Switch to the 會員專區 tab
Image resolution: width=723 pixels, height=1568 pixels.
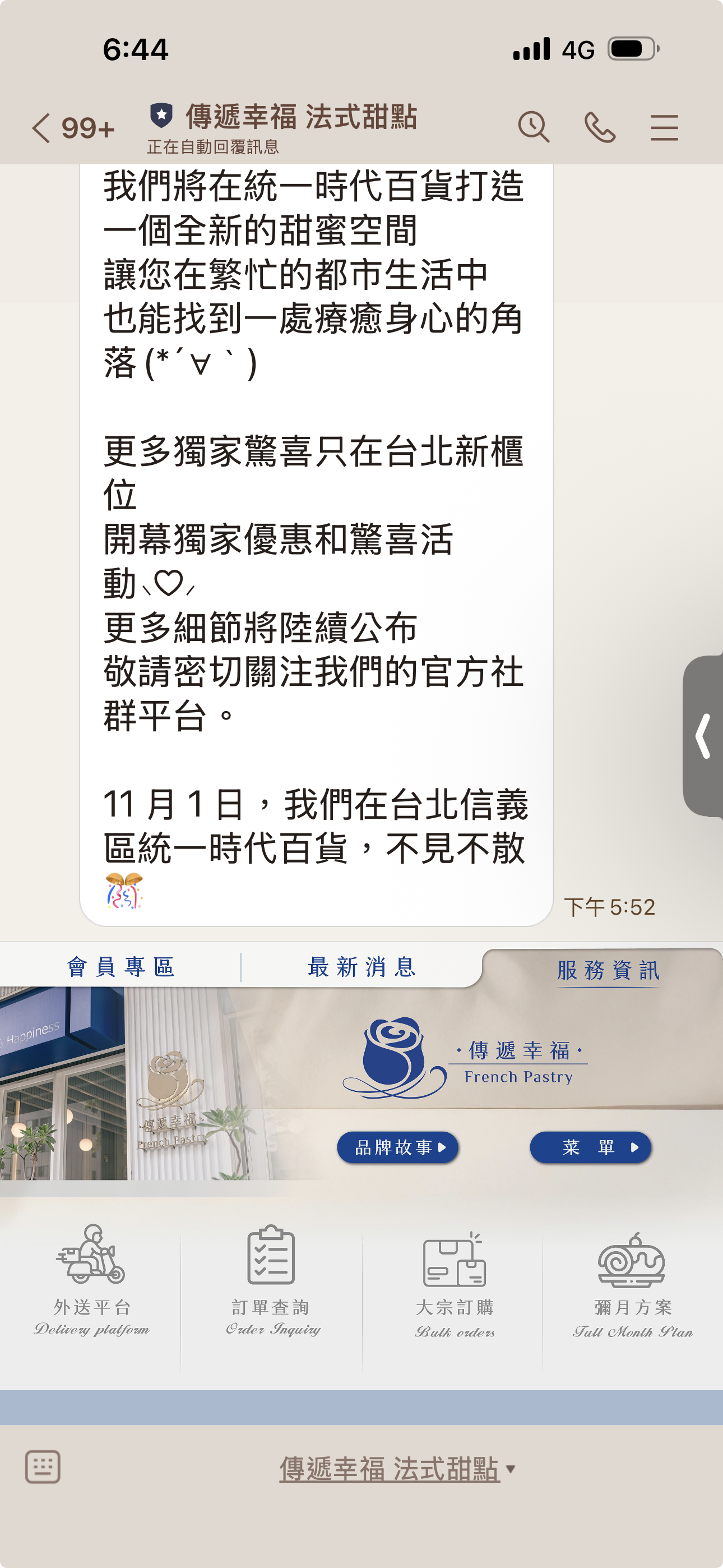point(121,967)
